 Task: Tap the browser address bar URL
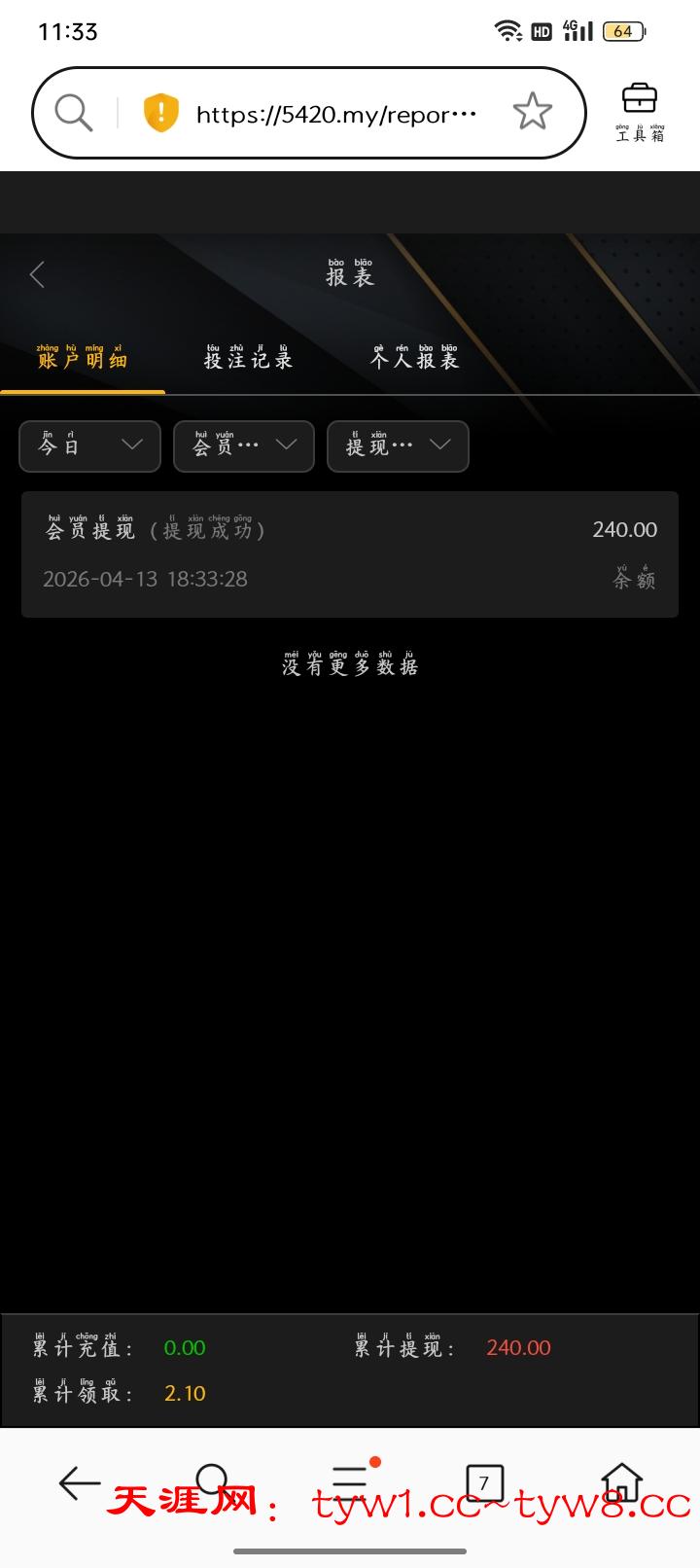(x=335, y=115)
